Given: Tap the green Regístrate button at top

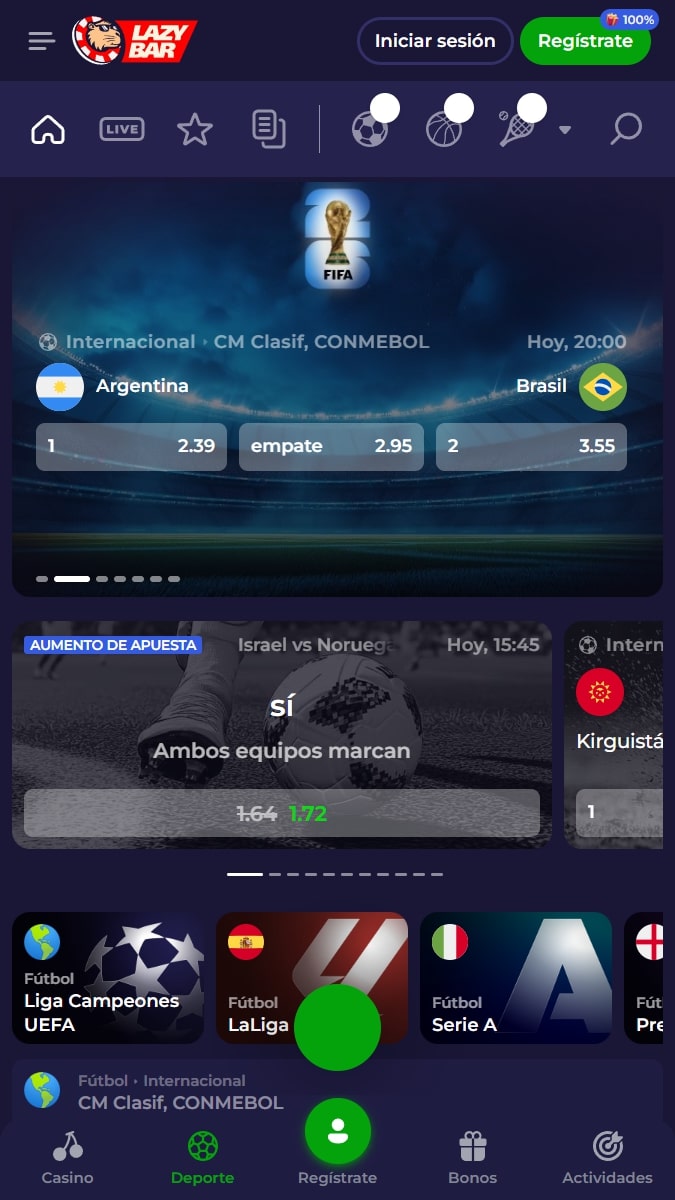Looking at the screenshot, I should [585, 41].
